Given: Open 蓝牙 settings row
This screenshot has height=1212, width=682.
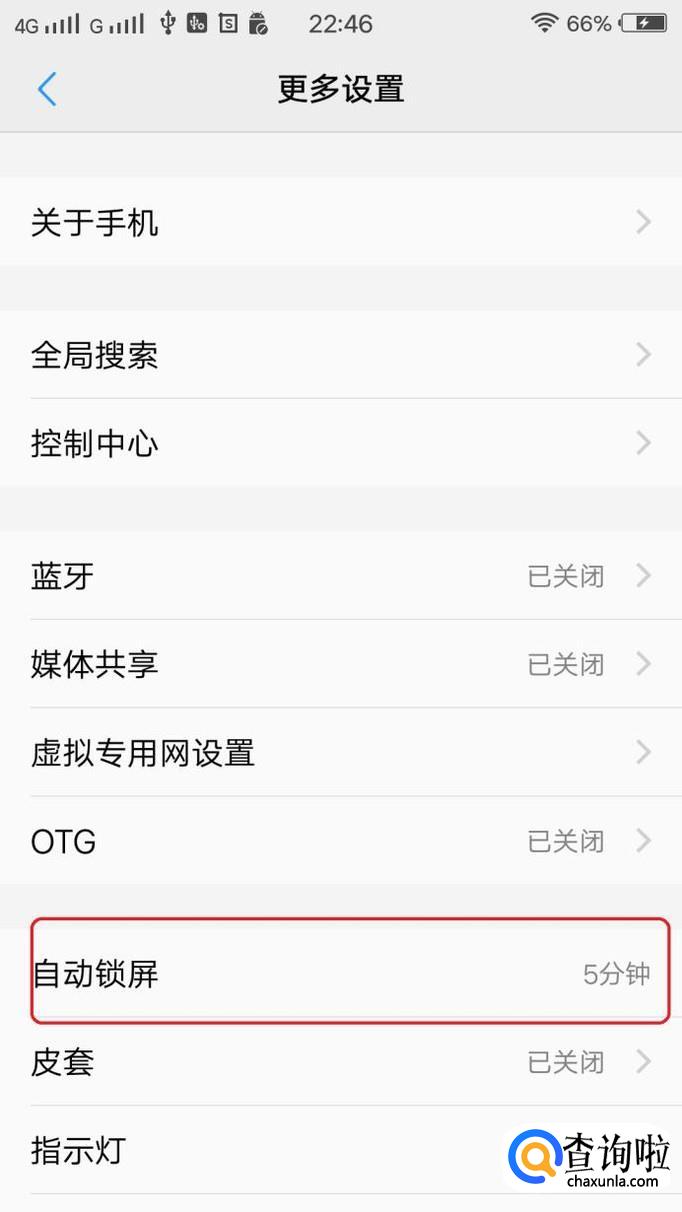Looking at the screenshot, I should point(340,576).
